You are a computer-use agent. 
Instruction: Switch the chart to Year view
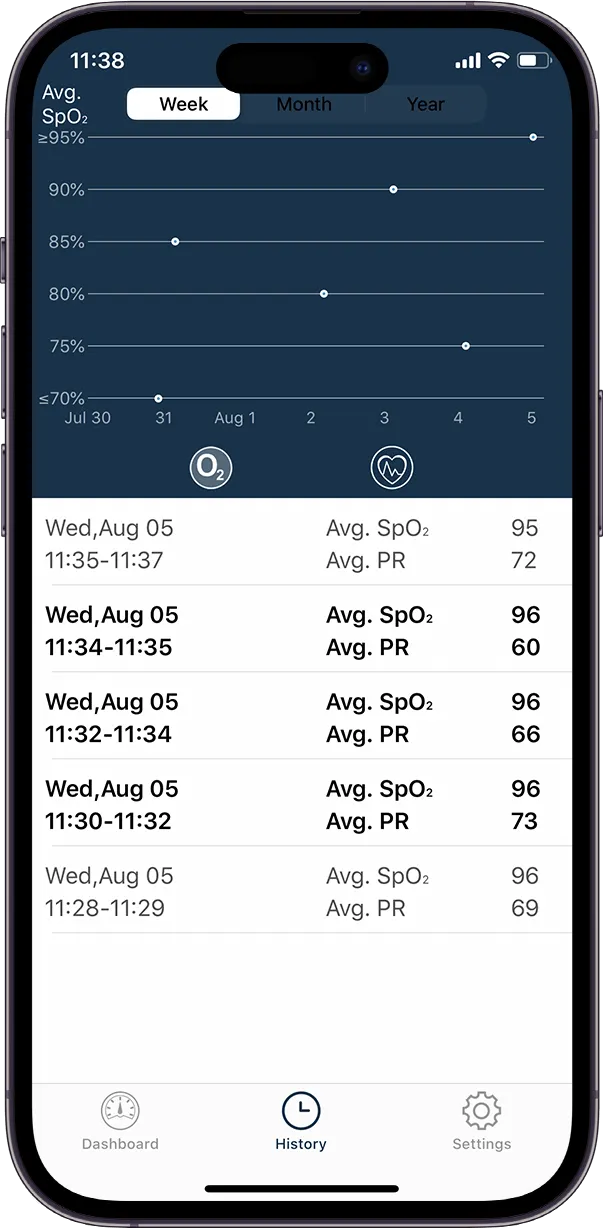pyautogui.click(x=426, y=104)
